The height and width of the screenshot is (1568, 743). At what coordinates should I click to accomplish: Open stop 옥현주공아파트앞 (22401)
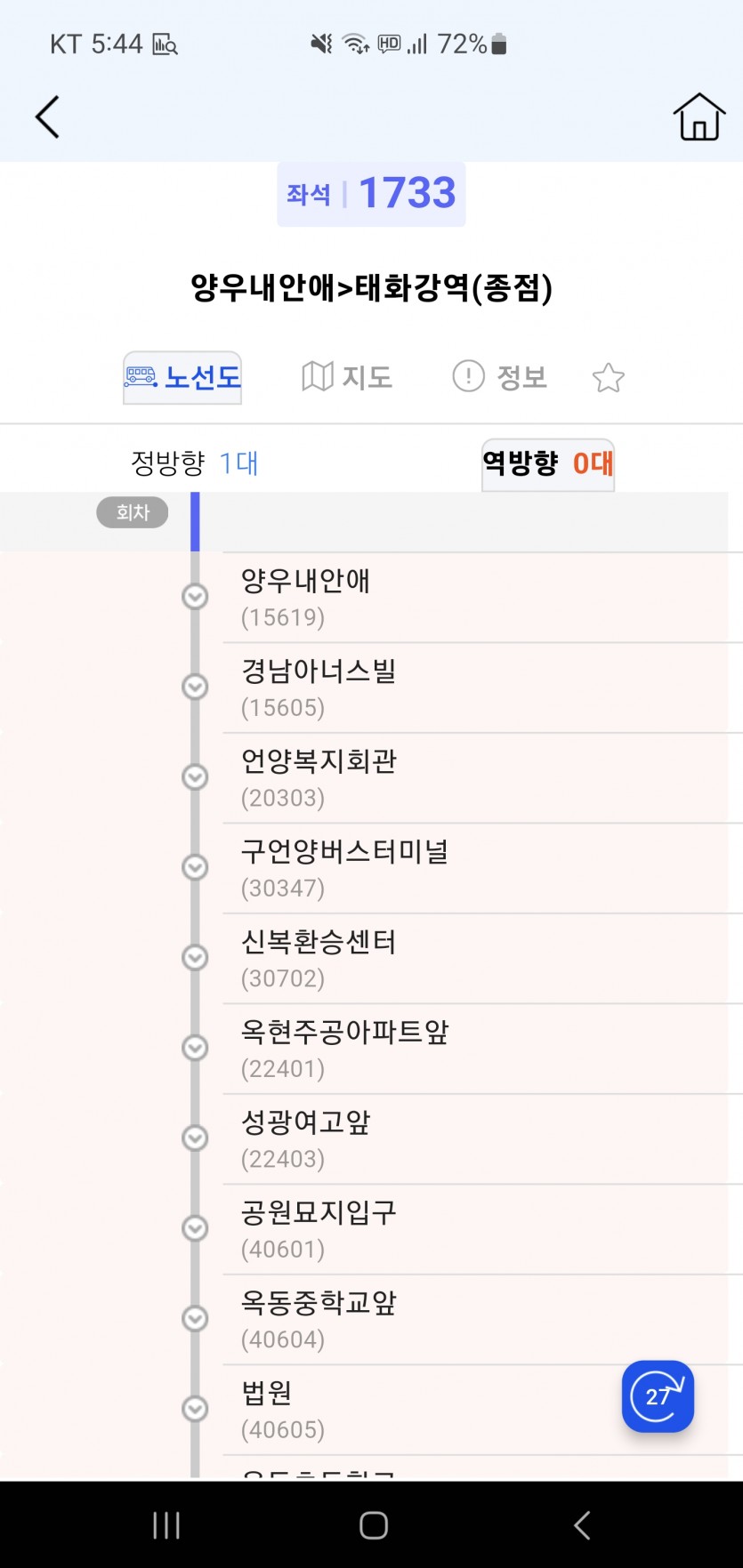point(482,1049)
